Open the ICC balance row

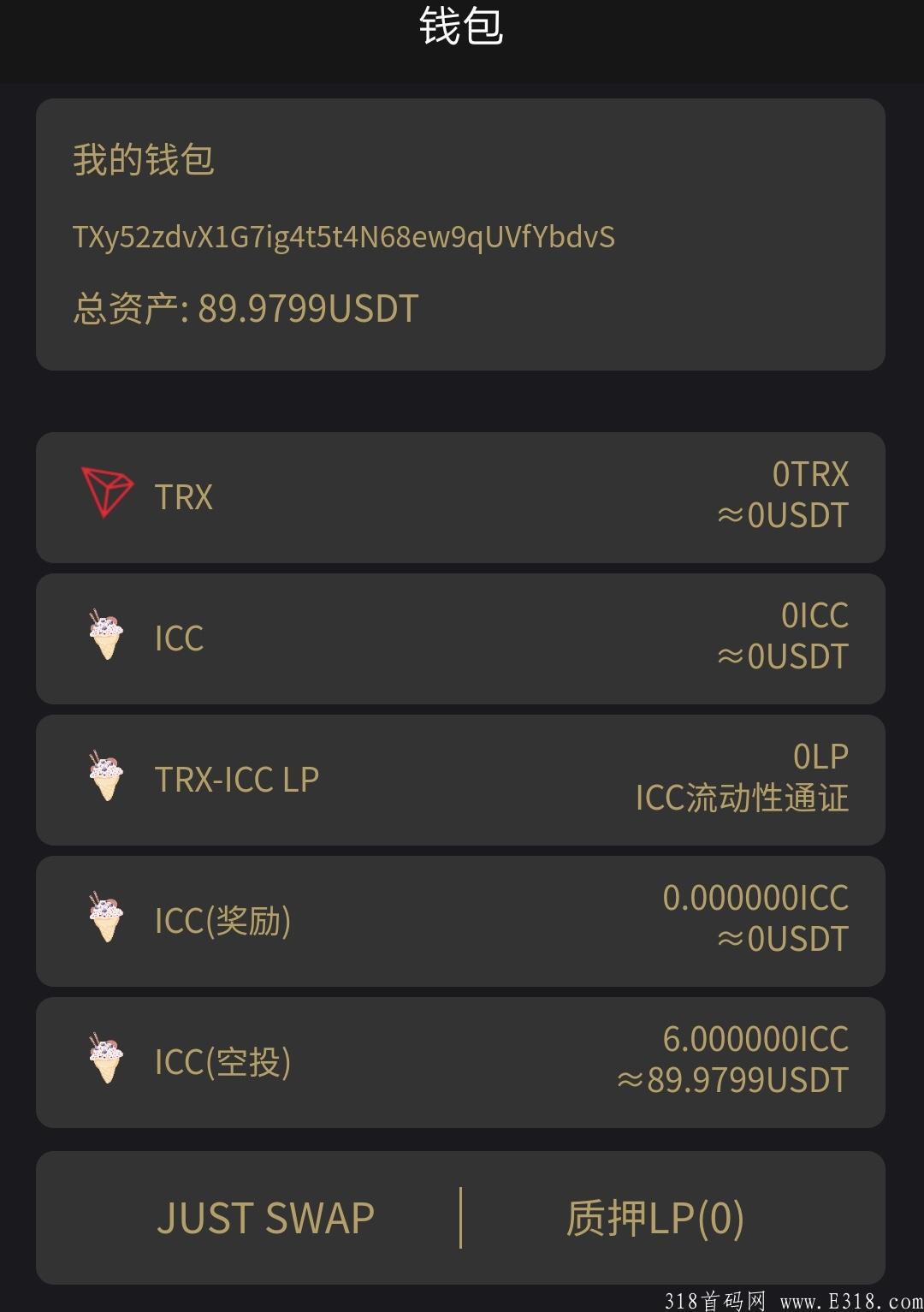point(460,638)
